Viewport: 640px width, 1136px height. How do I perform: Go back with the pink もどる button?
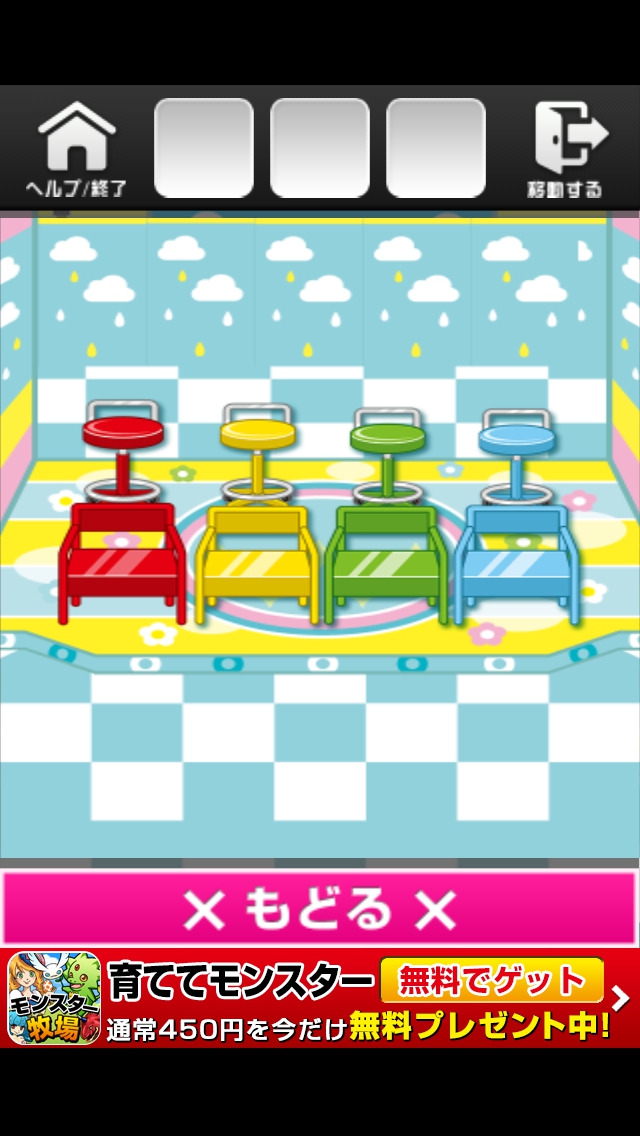click(x=320, y=909)
